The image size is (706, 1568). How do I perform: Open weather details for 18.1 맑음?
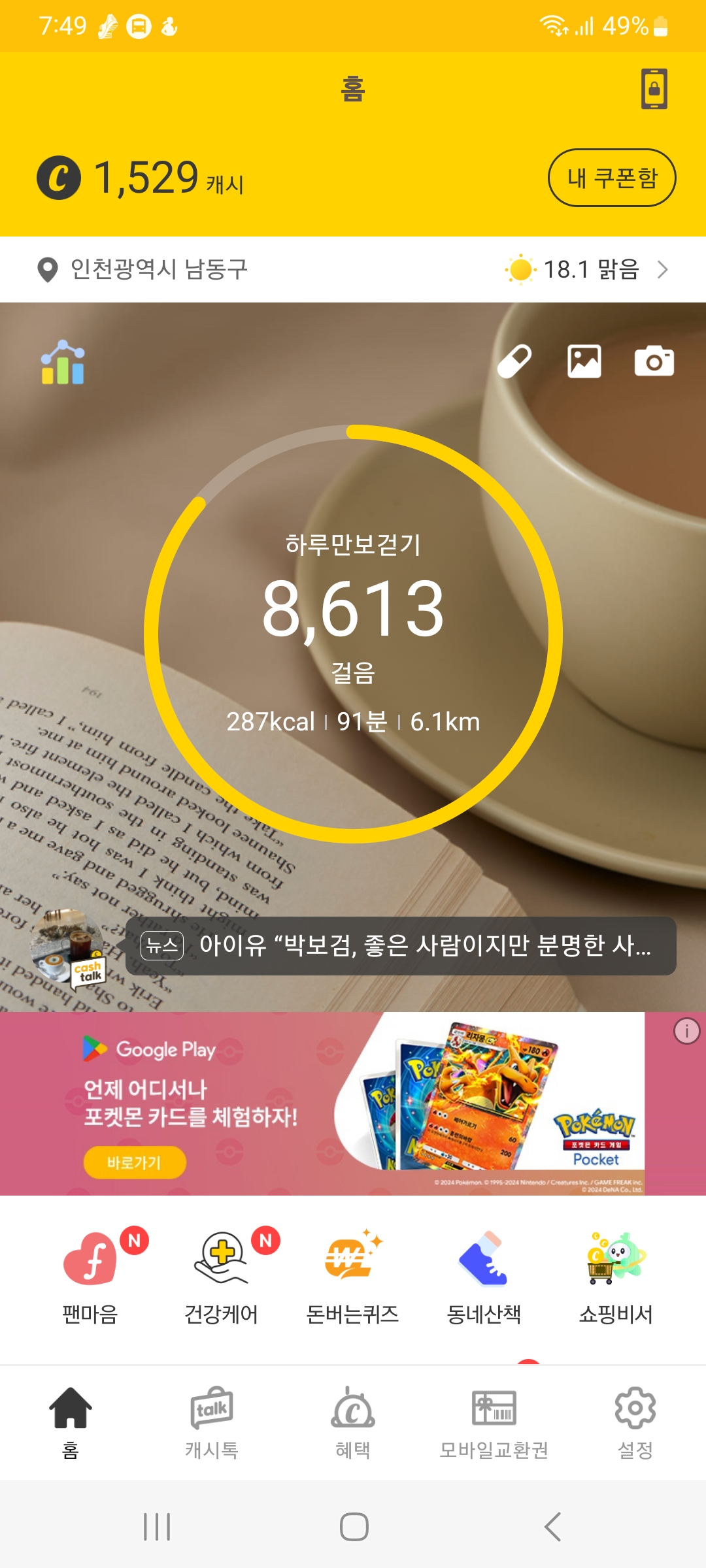click(x=587, y=269)
